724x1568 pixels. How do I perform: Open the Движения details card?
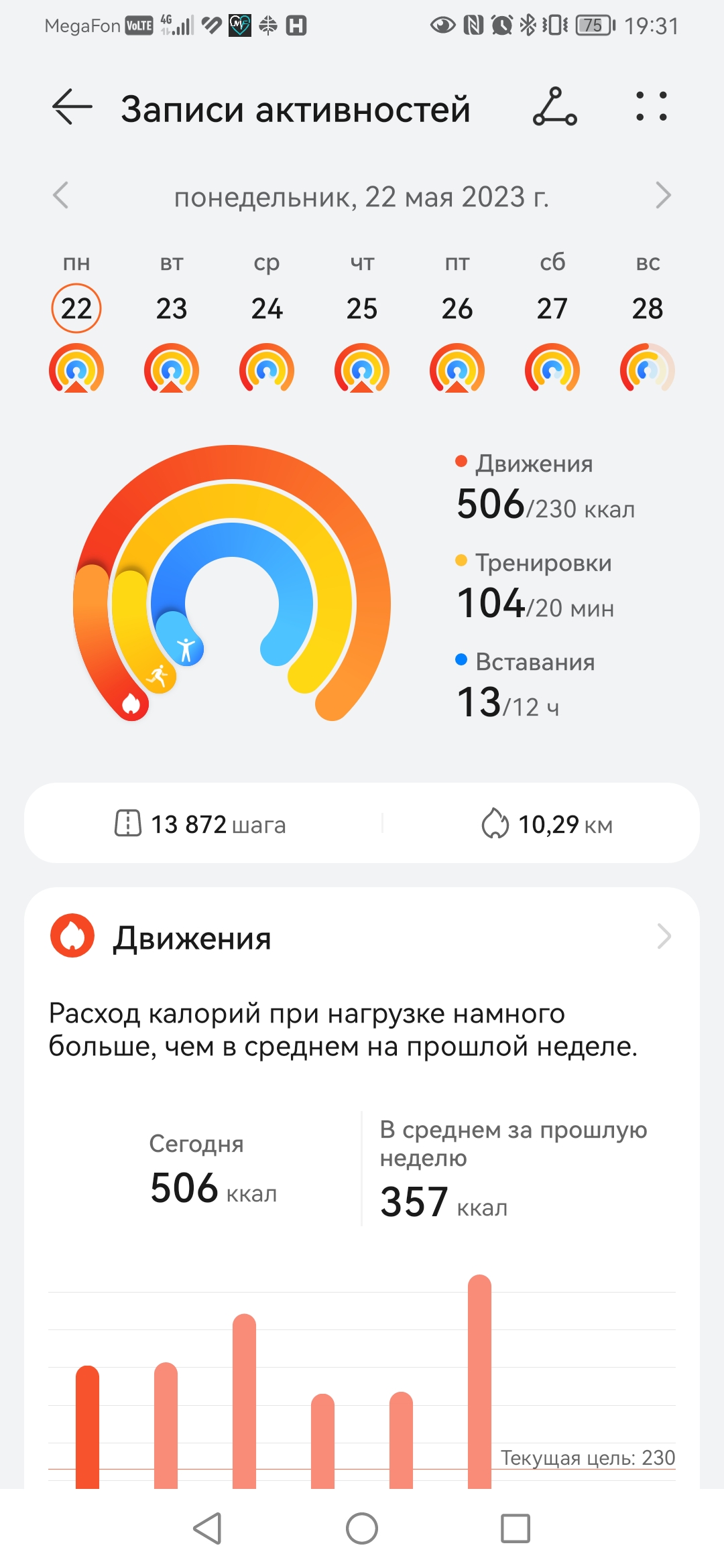(x=362, y=937)
